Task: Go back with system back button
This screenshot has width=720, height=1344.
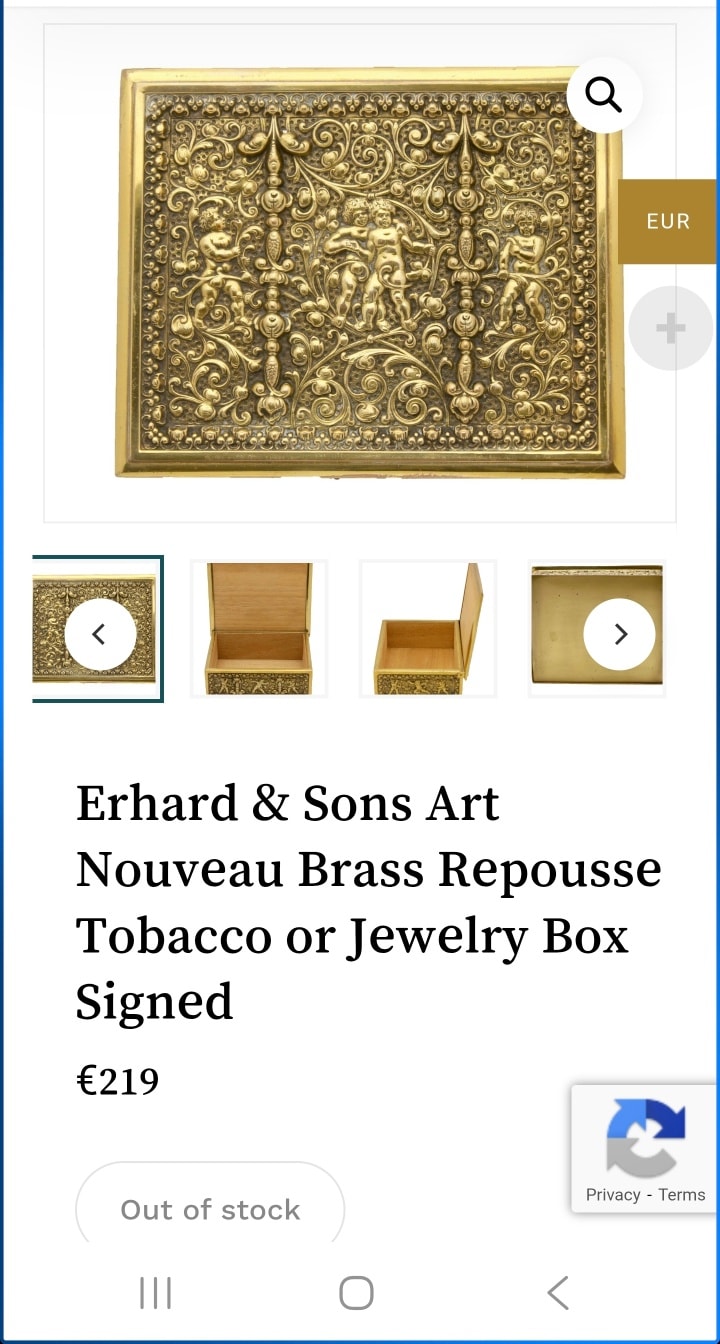Action: pos(558,1293)
